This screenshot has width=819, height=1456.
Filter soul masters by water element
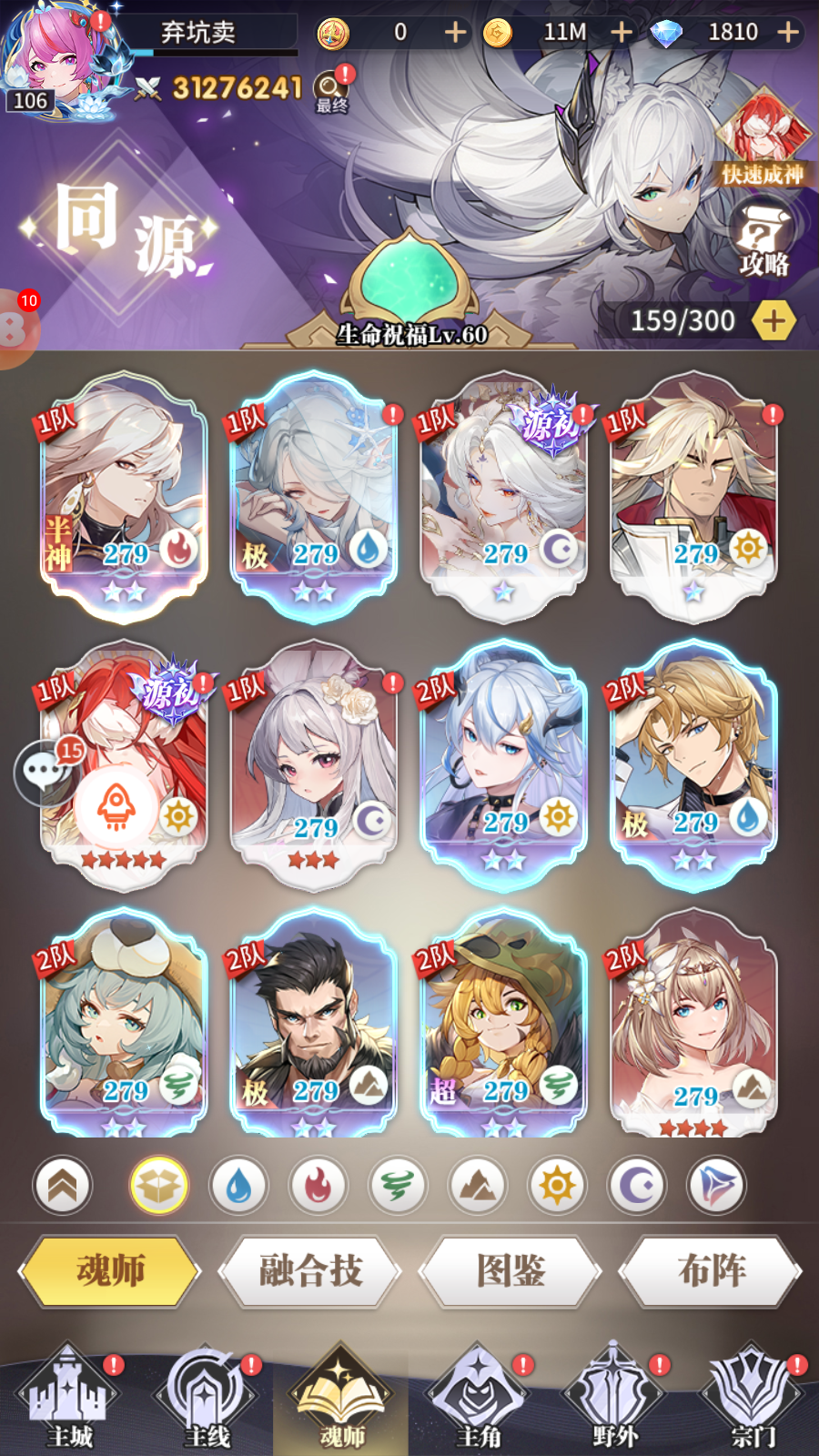click(x=238, y=1186)
